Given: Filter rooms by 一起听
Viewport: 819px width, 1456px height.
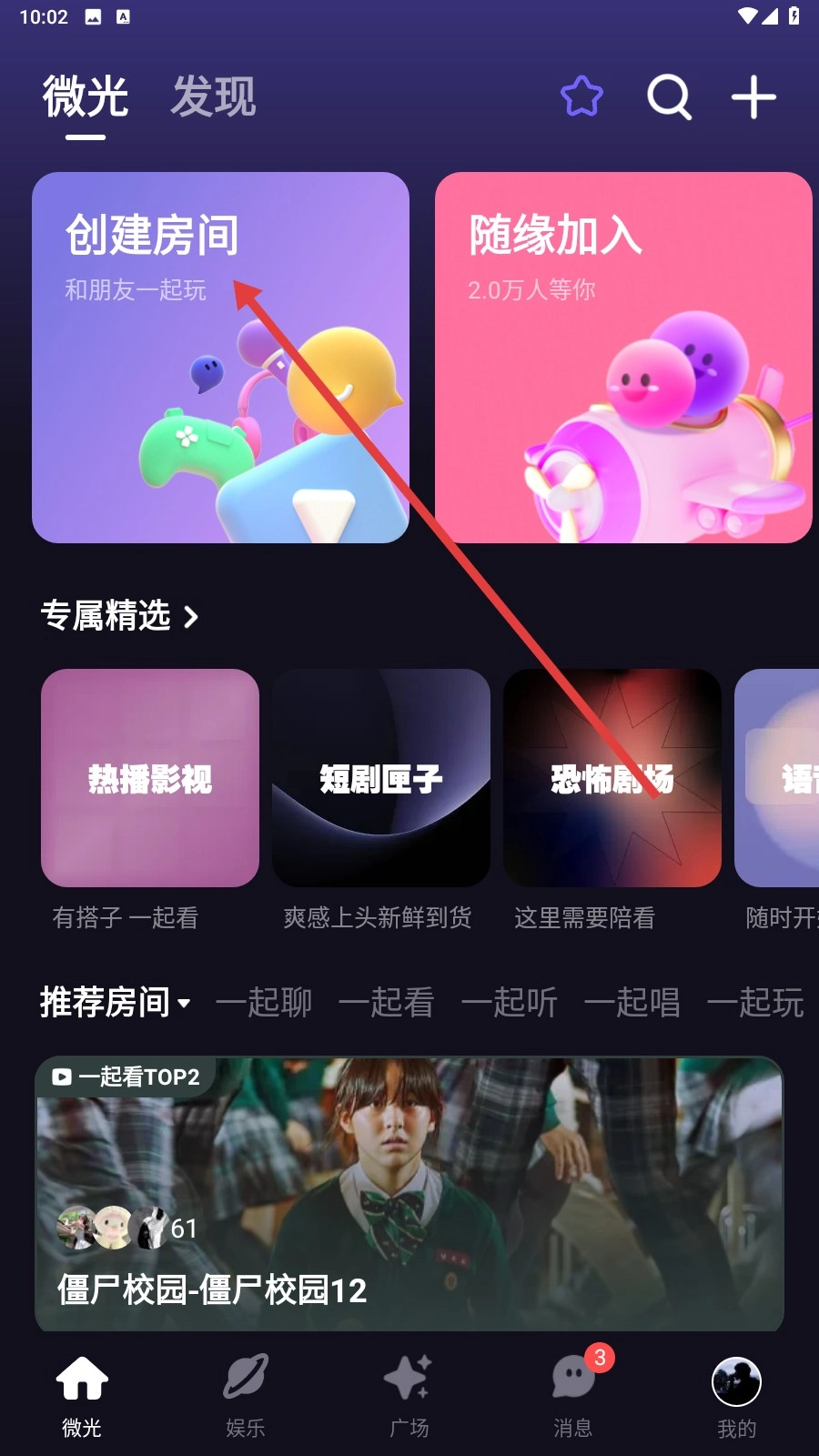Looking at the screenshot, I should (x=510, y=1003).
